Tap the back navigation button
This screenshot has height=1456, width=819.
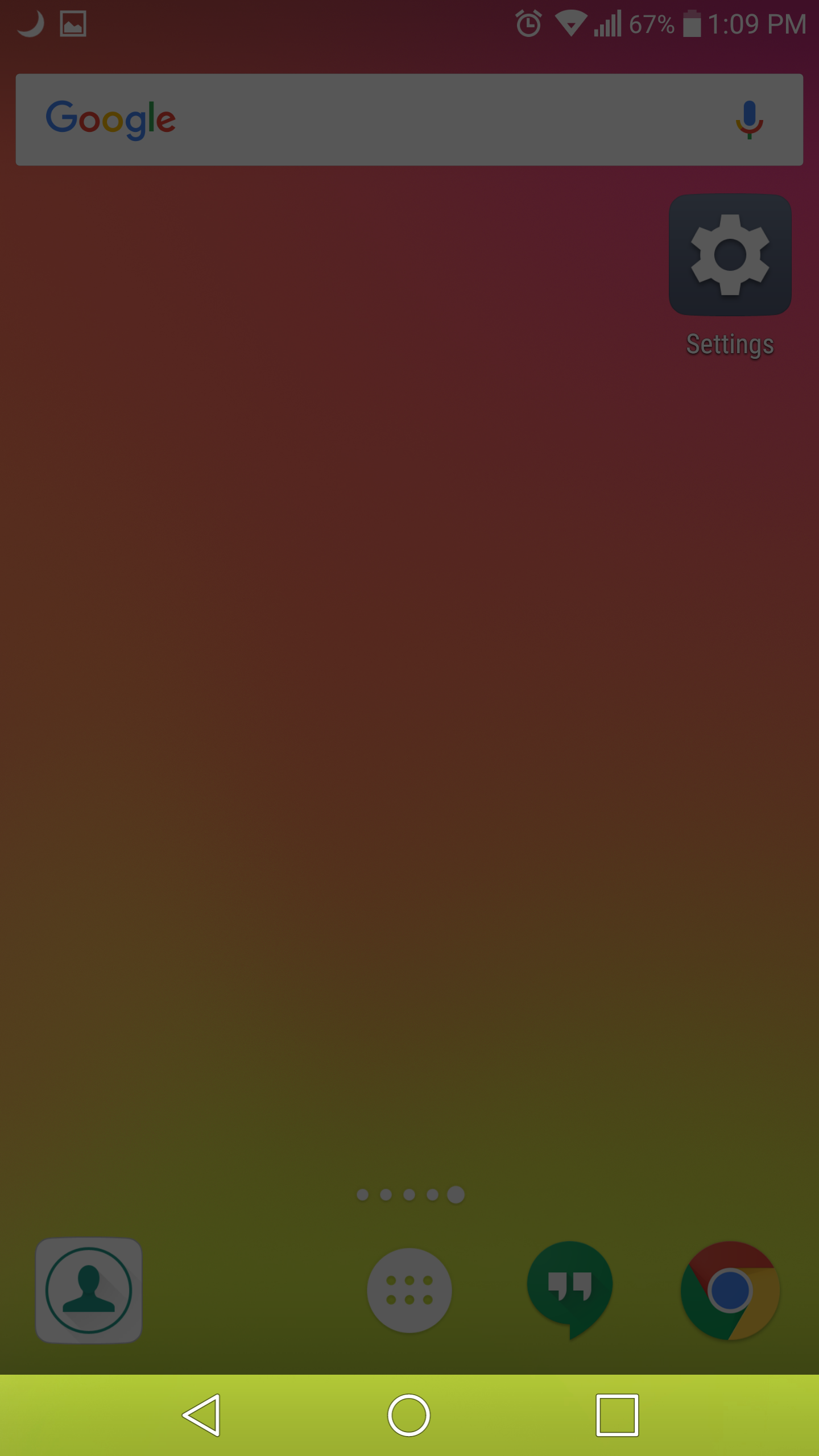click(202, 1415)
